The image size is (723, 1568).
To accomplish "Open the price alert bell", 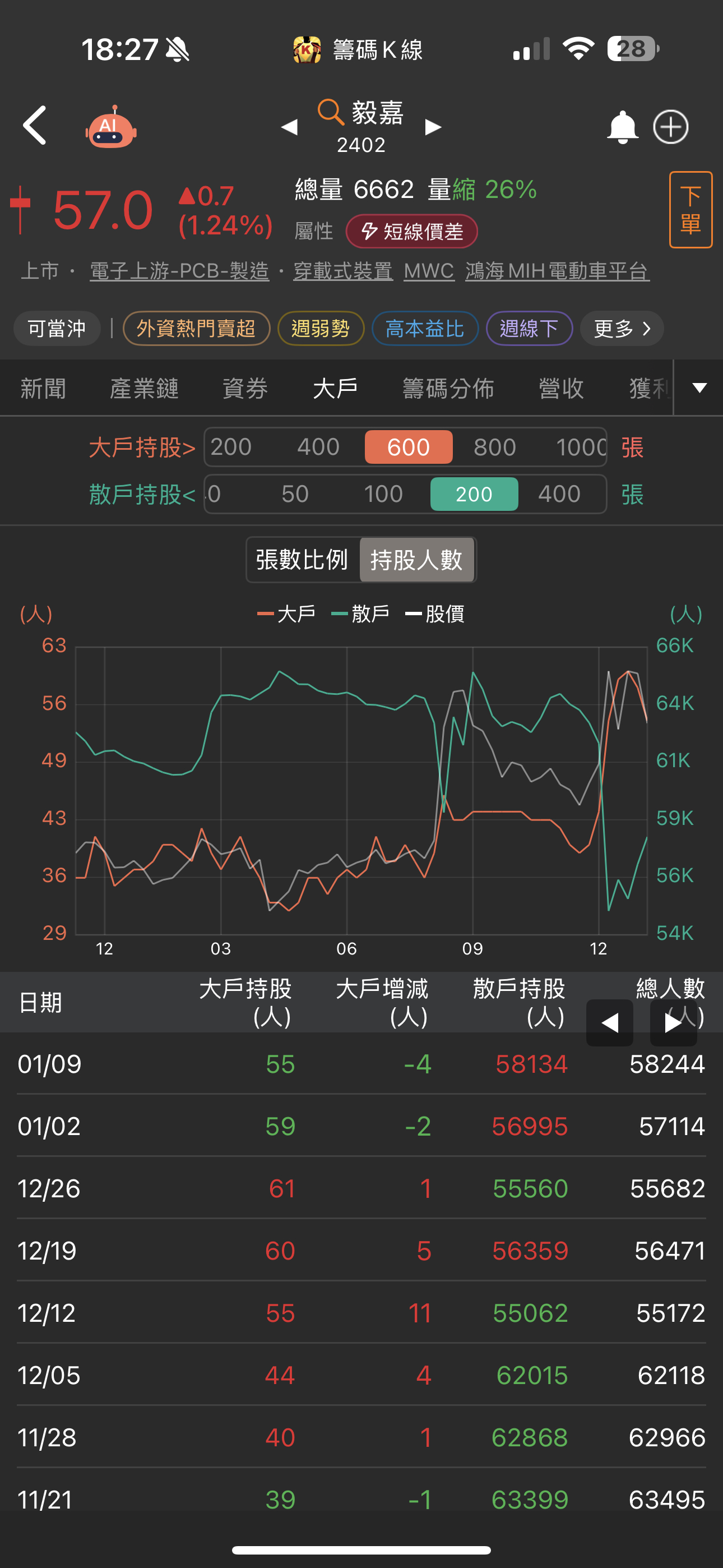I will coord(623,127).
